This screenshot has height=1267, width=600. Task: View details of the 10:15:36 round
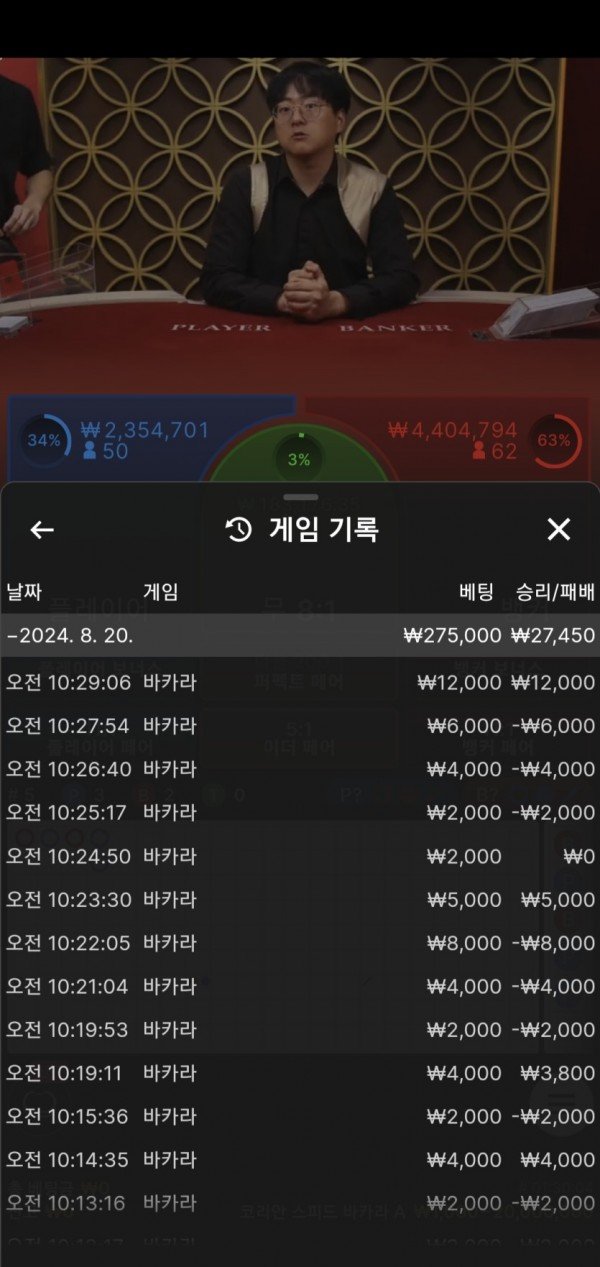tap(300, 1117)
